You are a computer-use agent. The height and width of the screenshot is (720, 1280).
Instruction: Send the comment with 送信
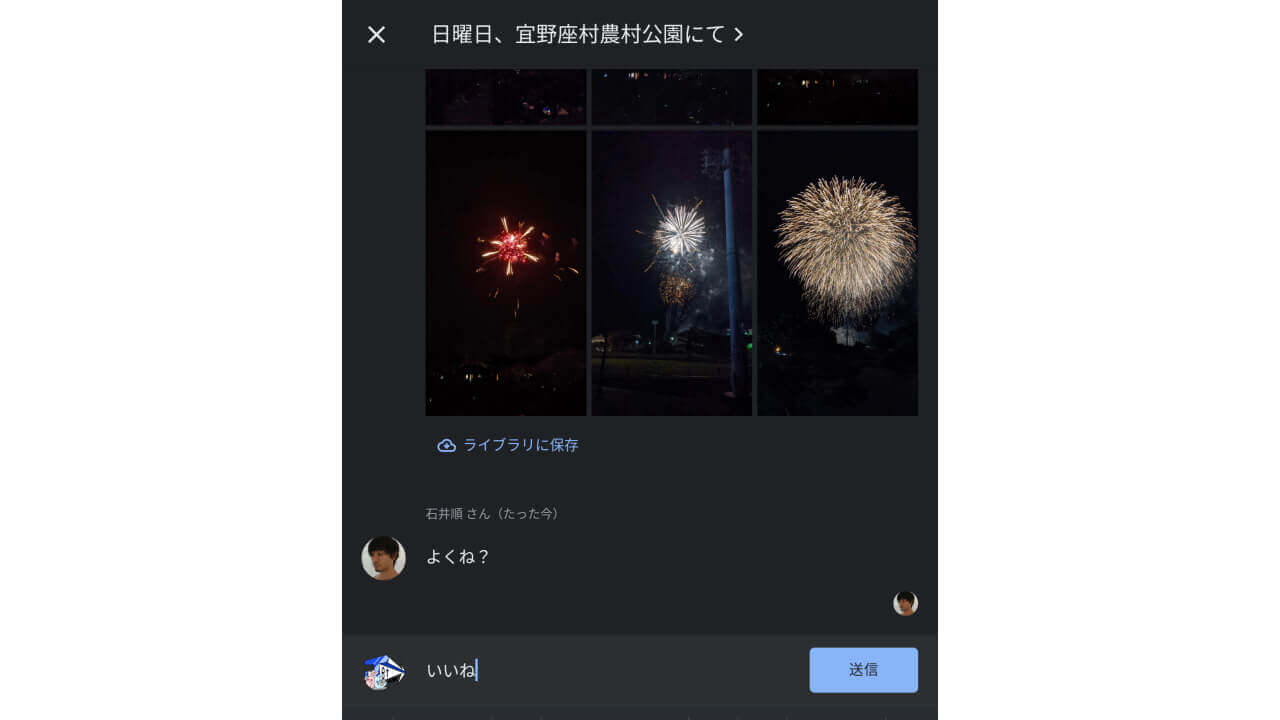(863, 670)
